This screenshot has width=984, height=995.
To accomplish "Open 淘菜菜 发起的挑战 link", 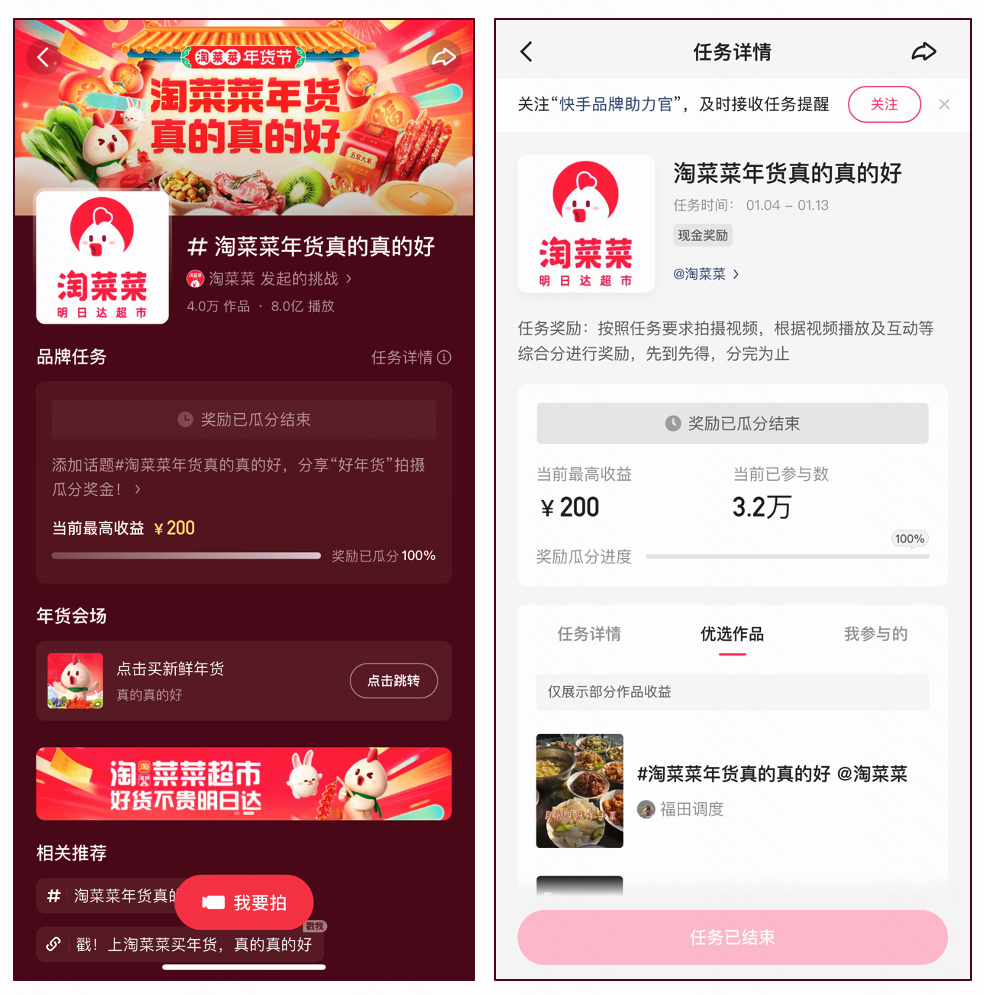I will (x=270, y=279).
